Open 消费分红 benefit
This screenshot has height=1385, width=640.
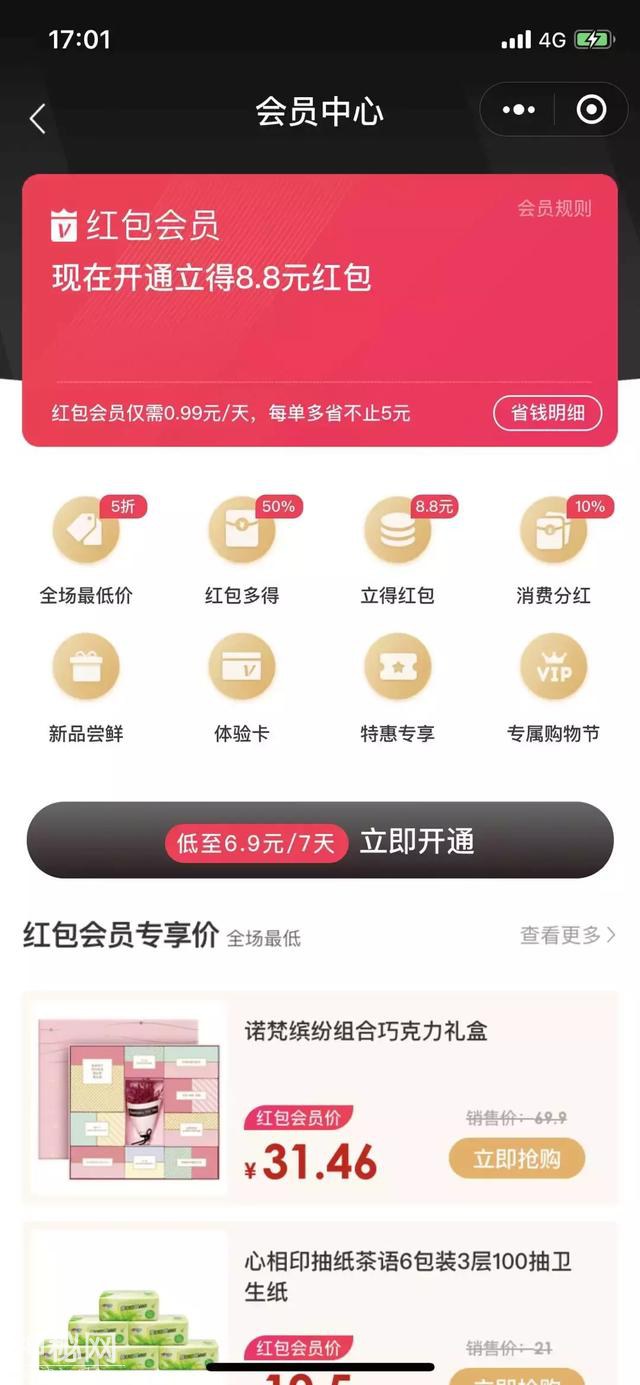click(553, 550)
